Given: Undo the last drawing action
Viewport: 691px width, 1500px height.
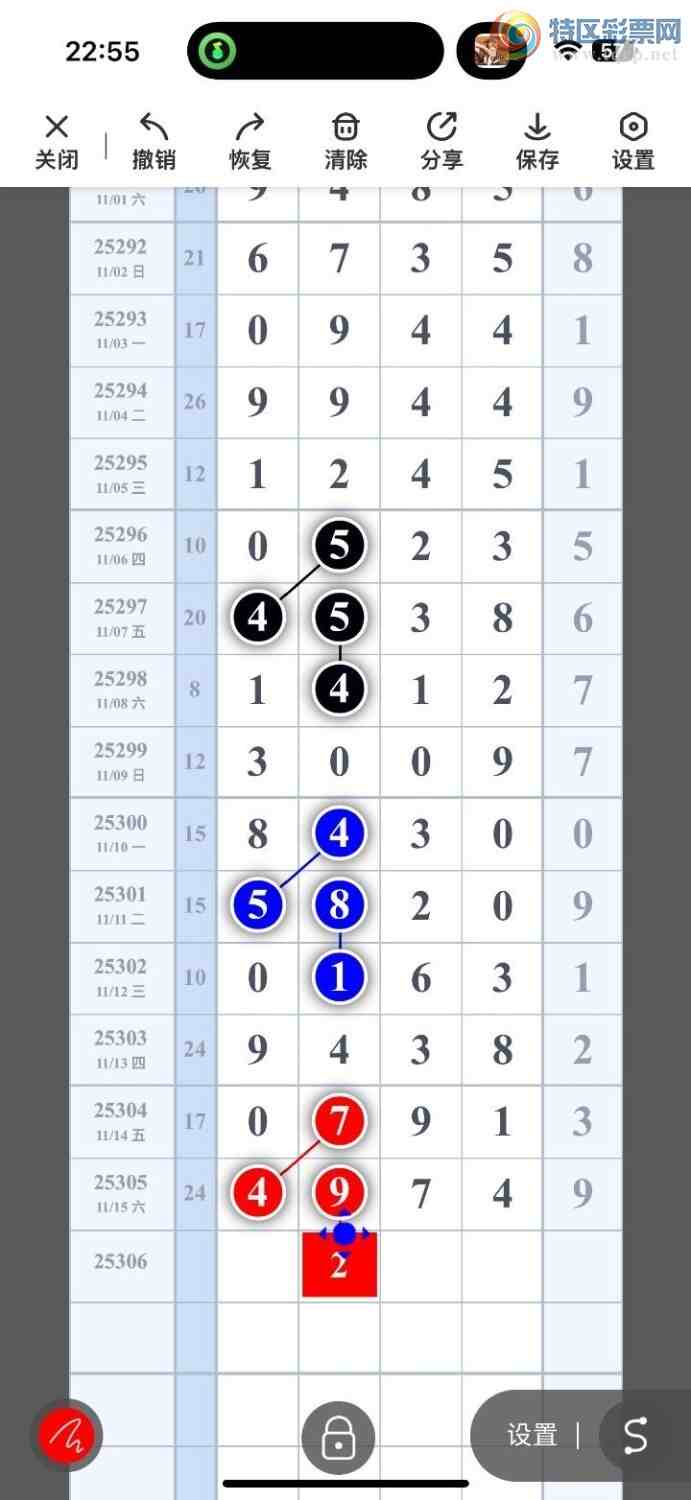Looking at the screenshot, I should tap(153, 141).
